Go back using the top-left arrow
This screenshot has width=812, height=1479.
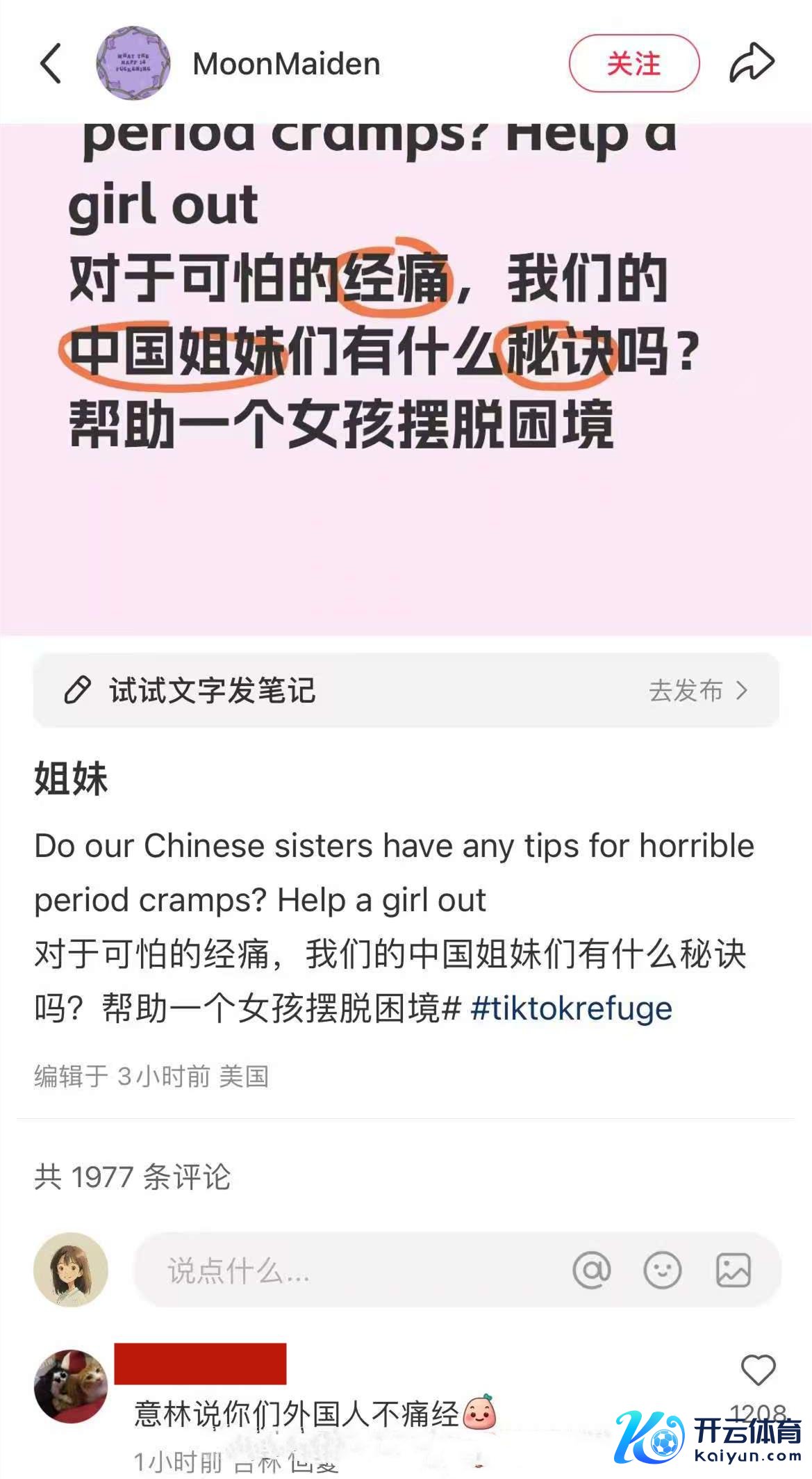coord(51,63)
